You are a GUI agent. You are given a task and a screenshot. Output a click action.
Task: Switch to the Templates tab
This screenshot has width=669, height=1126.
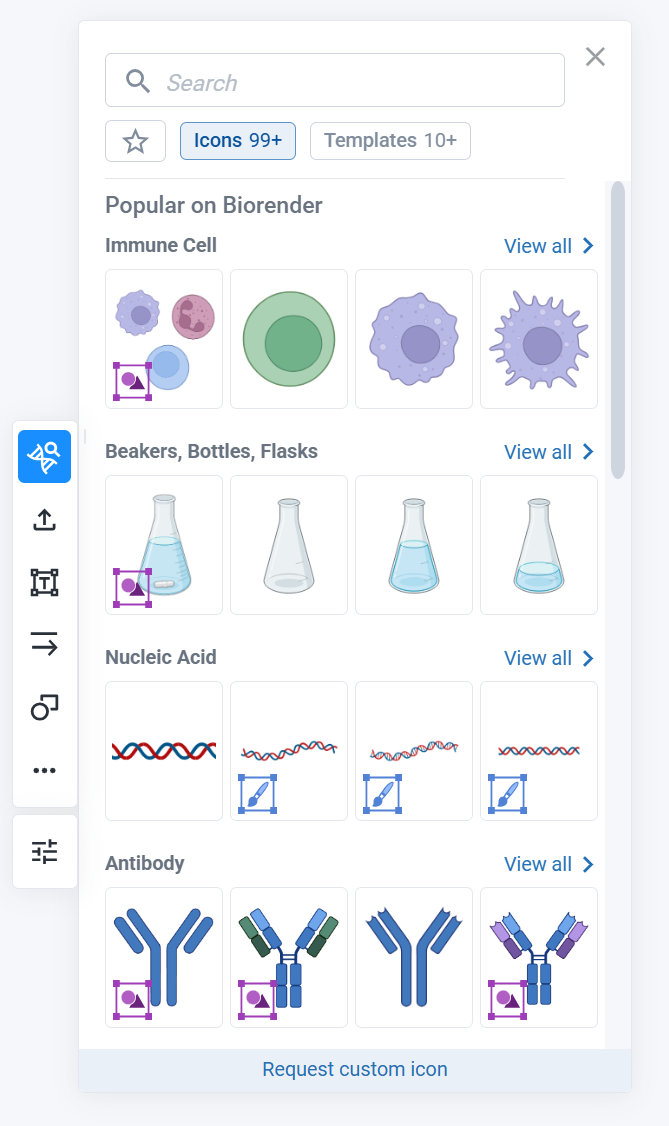point(390,141)
